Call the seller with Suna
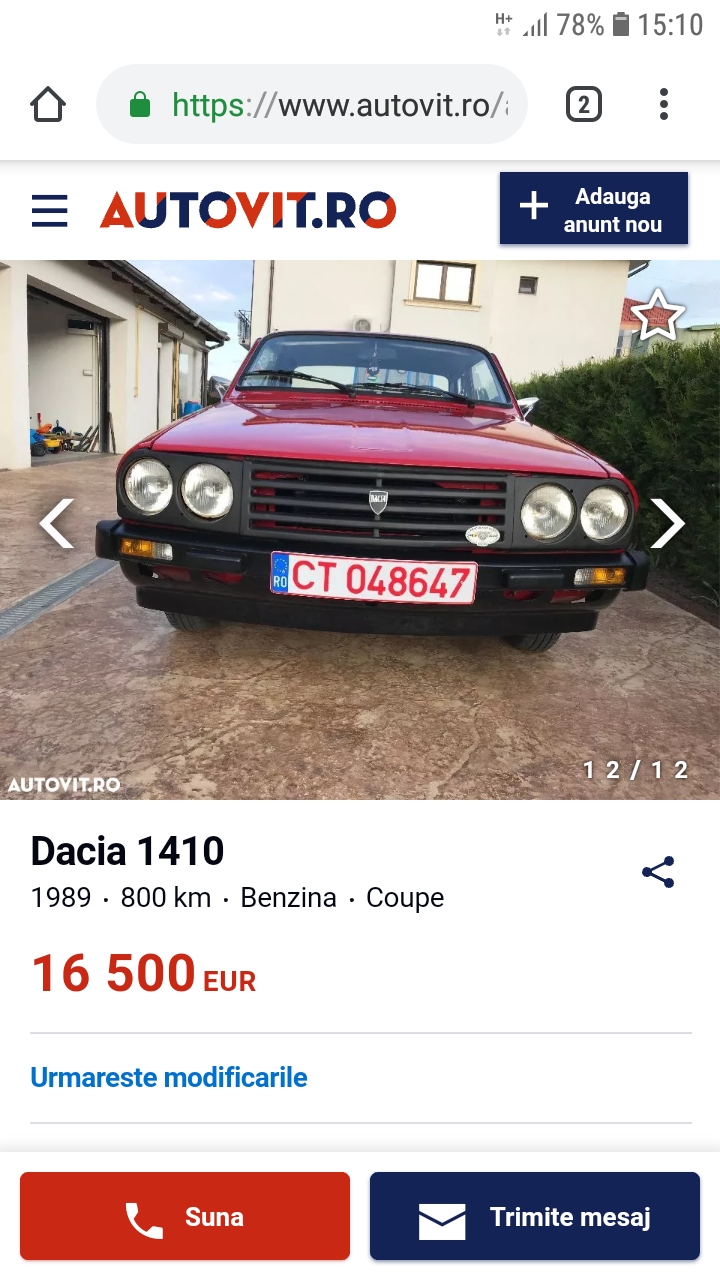 tap(185, 1216)
